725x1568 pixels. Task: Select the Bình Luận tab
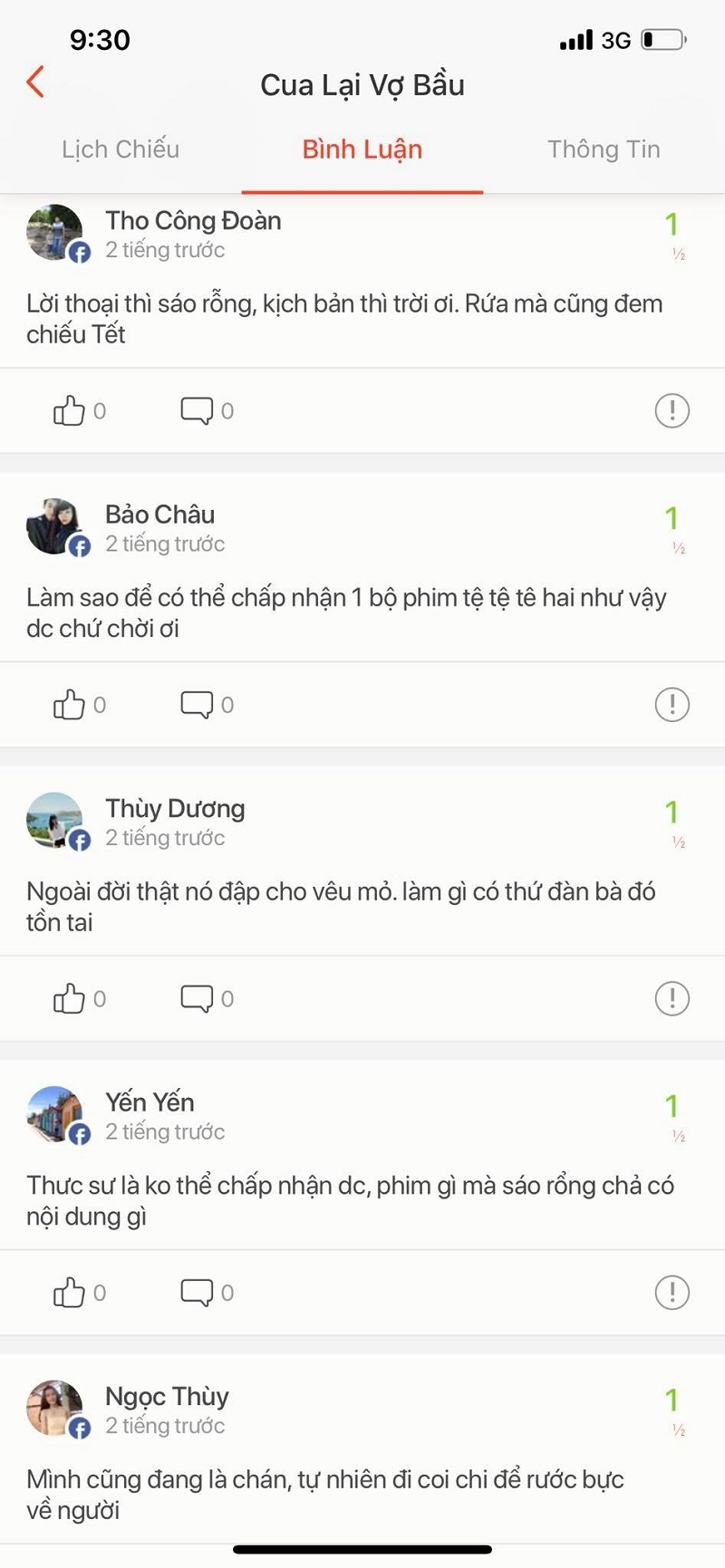click(362, 149)
